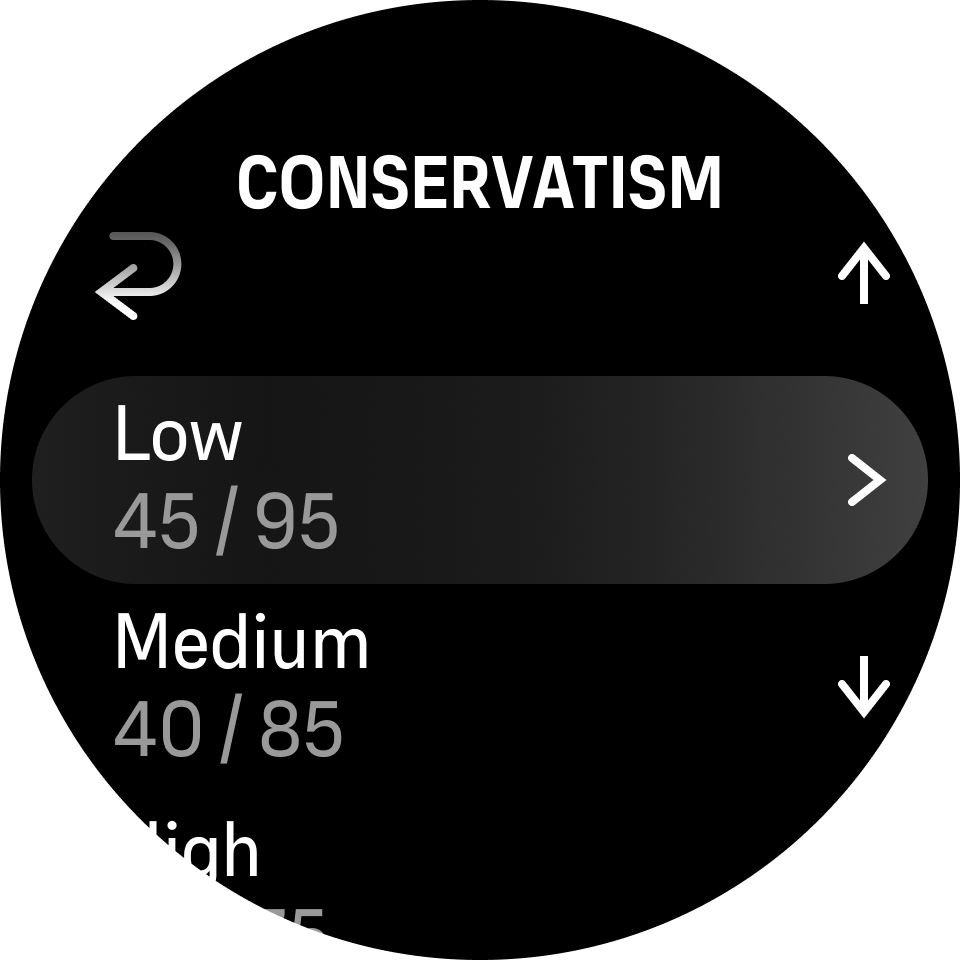Tap the up arrow icon
This screenshot has height=960, width=960.
pyautogui.click(x=864, y=275)
